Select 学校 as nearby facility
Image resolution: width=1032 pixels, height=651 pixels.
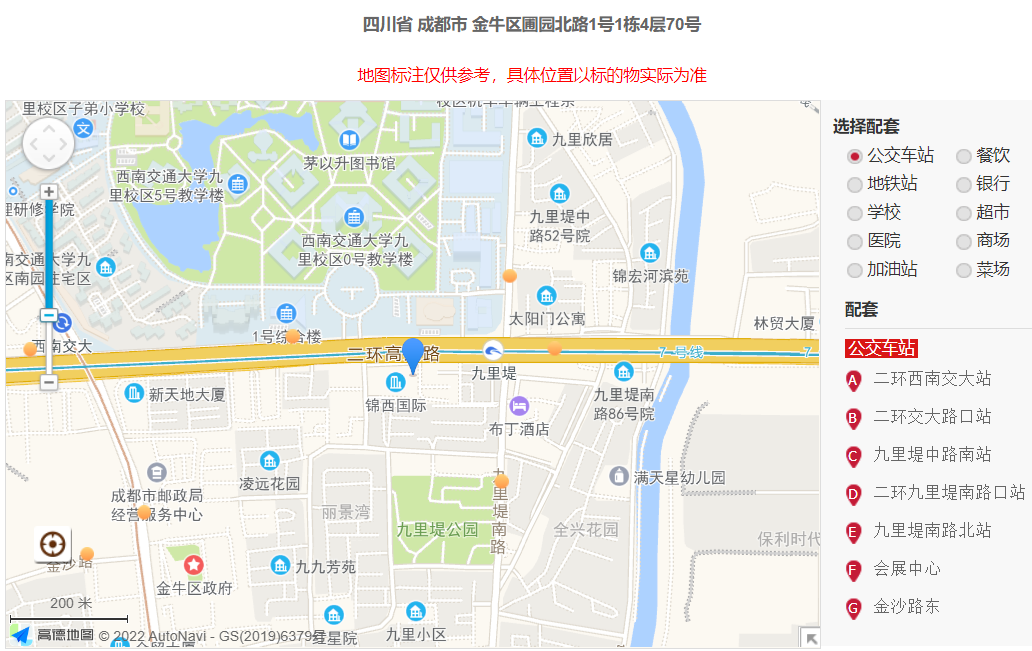[855, 213]
